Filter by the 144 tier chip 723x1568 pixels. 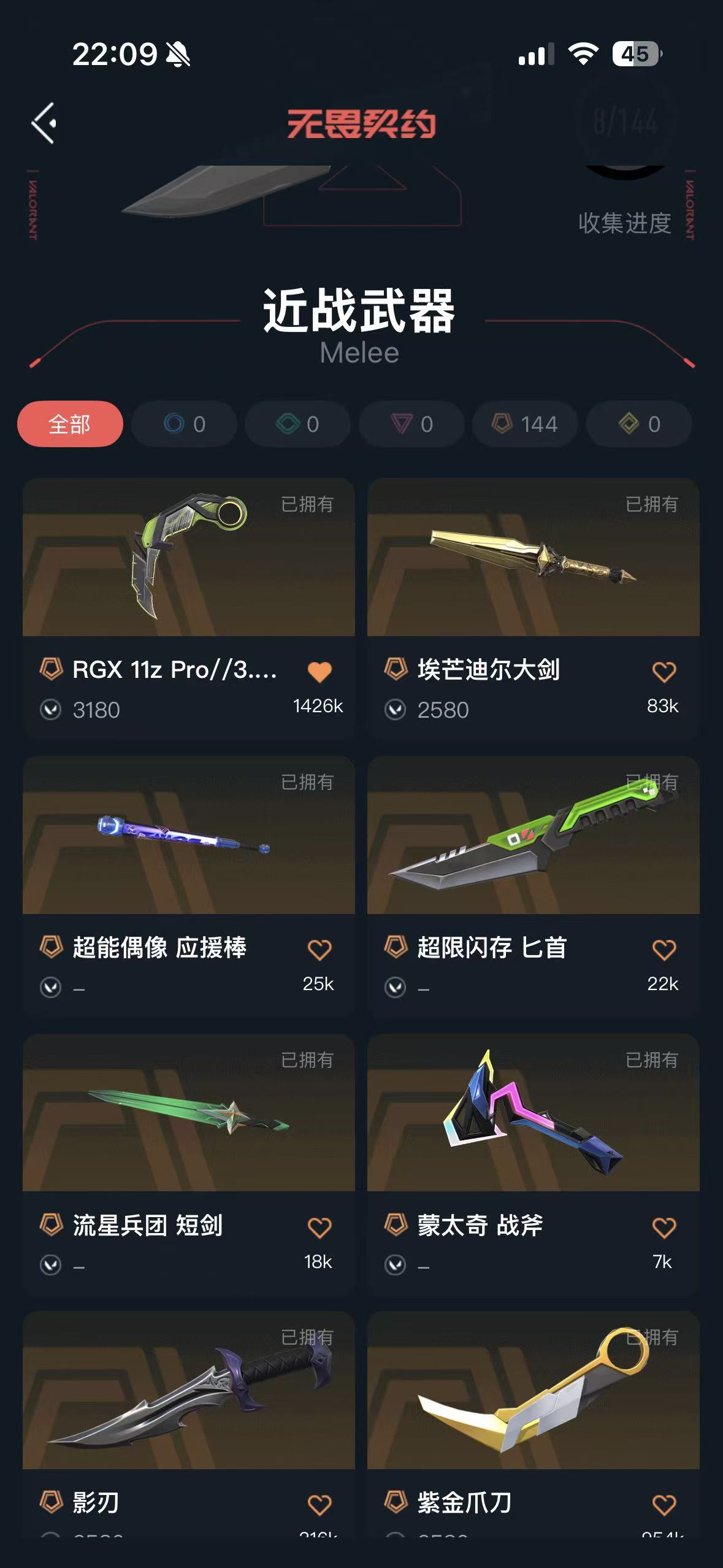point(525,424)
